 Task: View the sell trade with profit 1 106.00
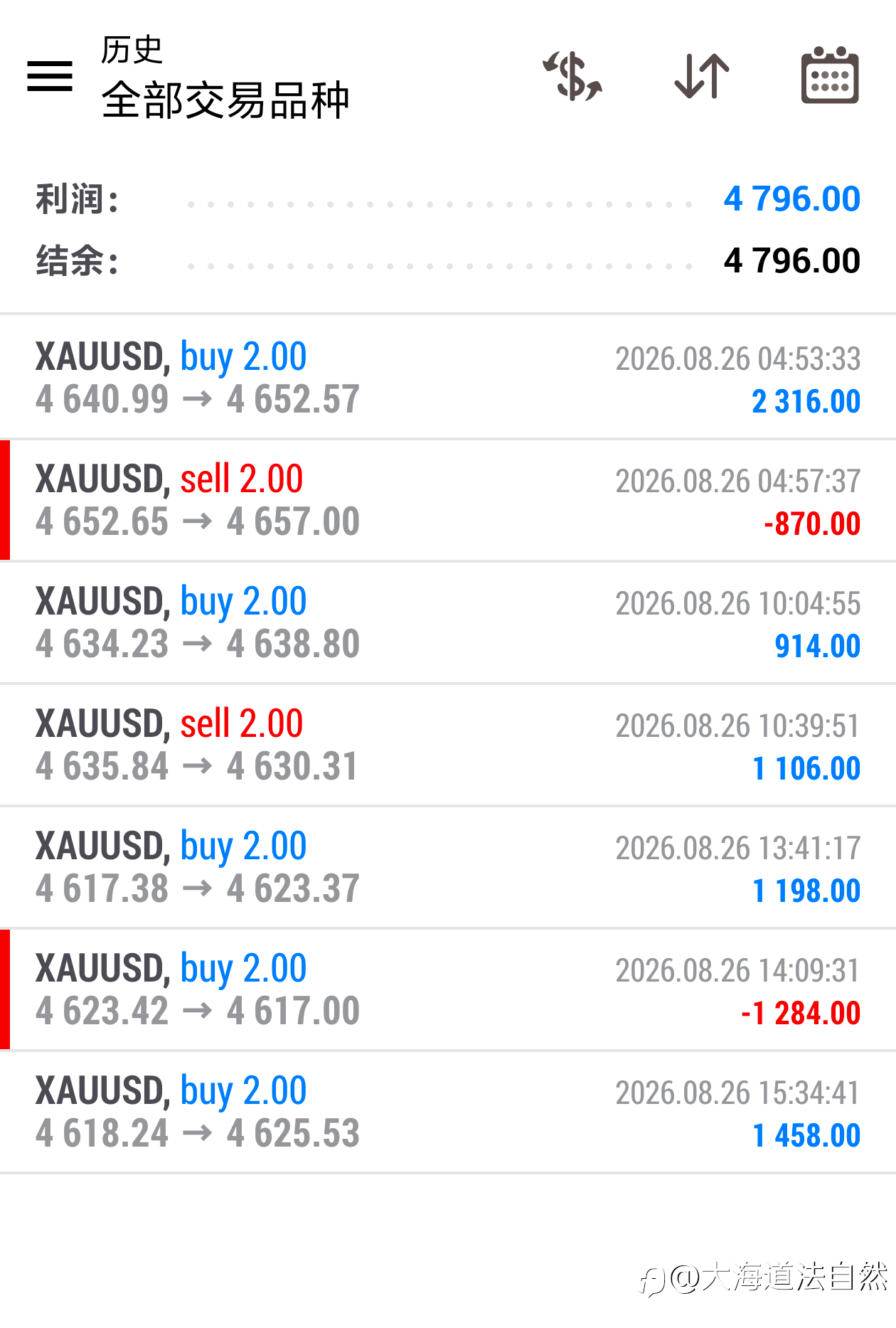tap(448, 745)
